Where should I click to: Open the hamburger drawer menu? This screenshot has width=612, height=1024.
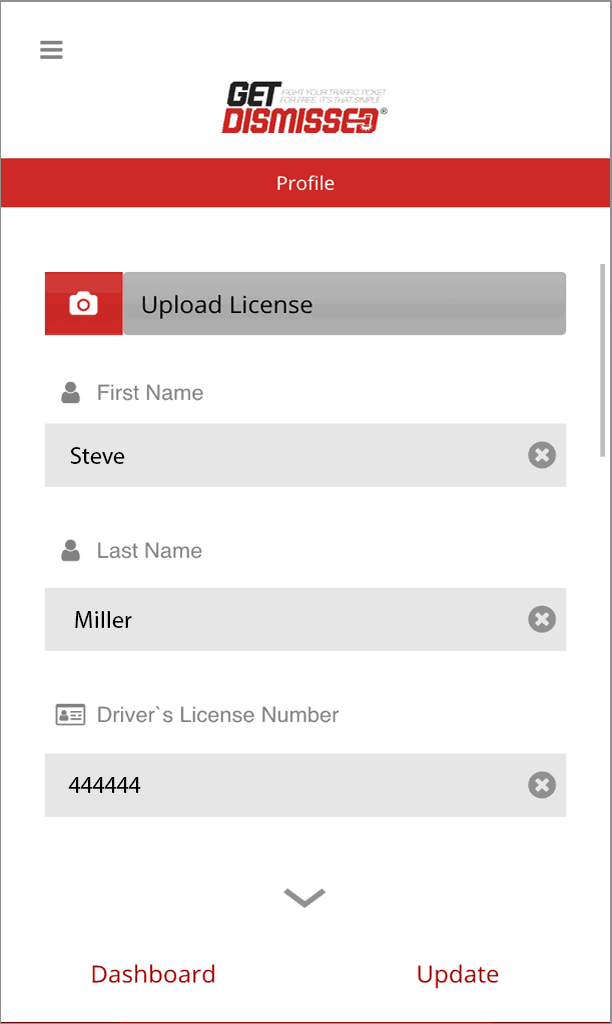click(51, 50)
